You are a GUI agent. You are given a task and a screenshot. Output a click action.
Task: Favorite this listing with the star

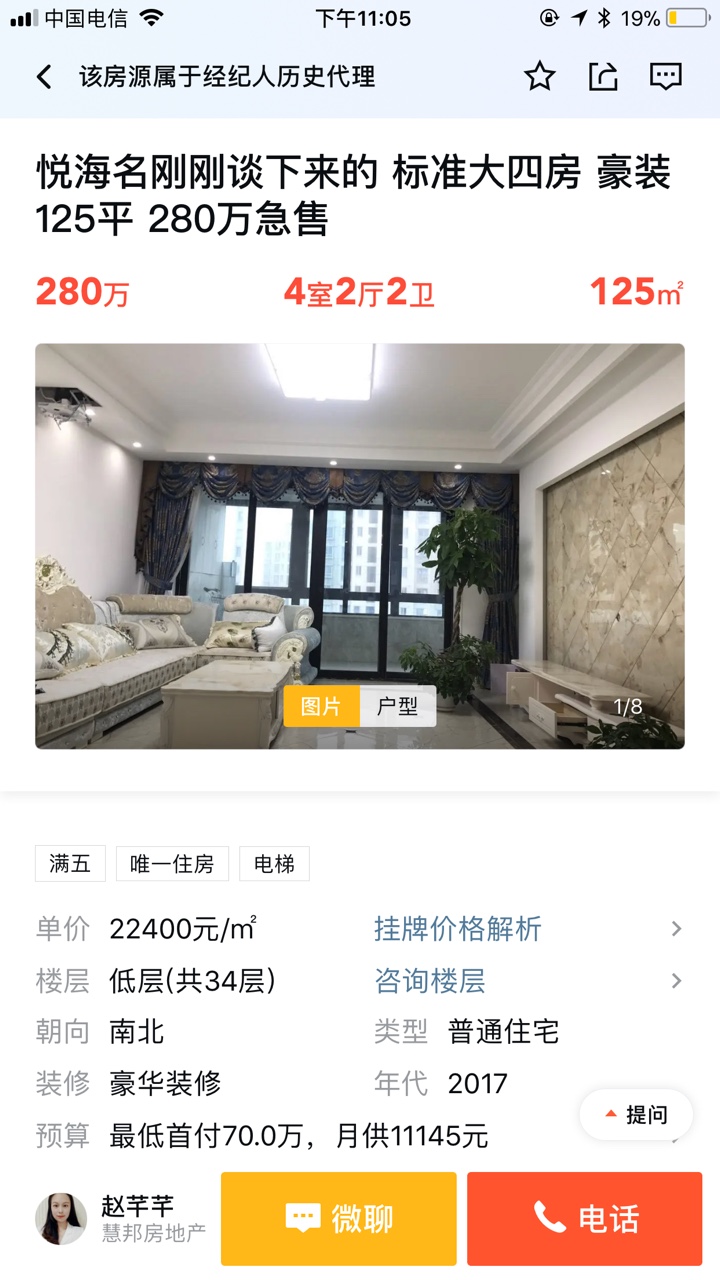[x=540, y=77]
